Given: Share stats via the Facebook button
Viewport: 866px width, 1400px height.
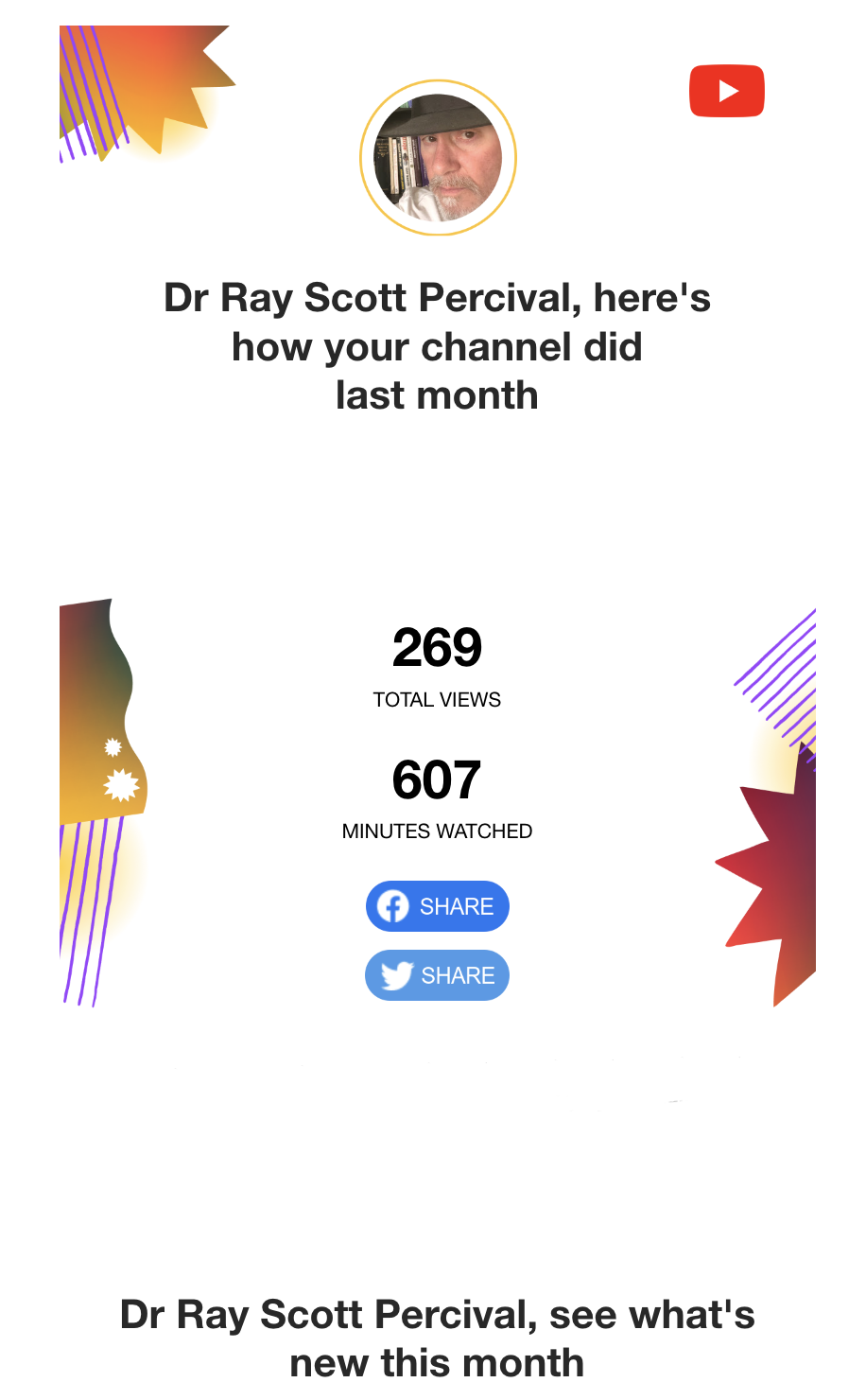Looking at the screenshot, I should (437, 906).
